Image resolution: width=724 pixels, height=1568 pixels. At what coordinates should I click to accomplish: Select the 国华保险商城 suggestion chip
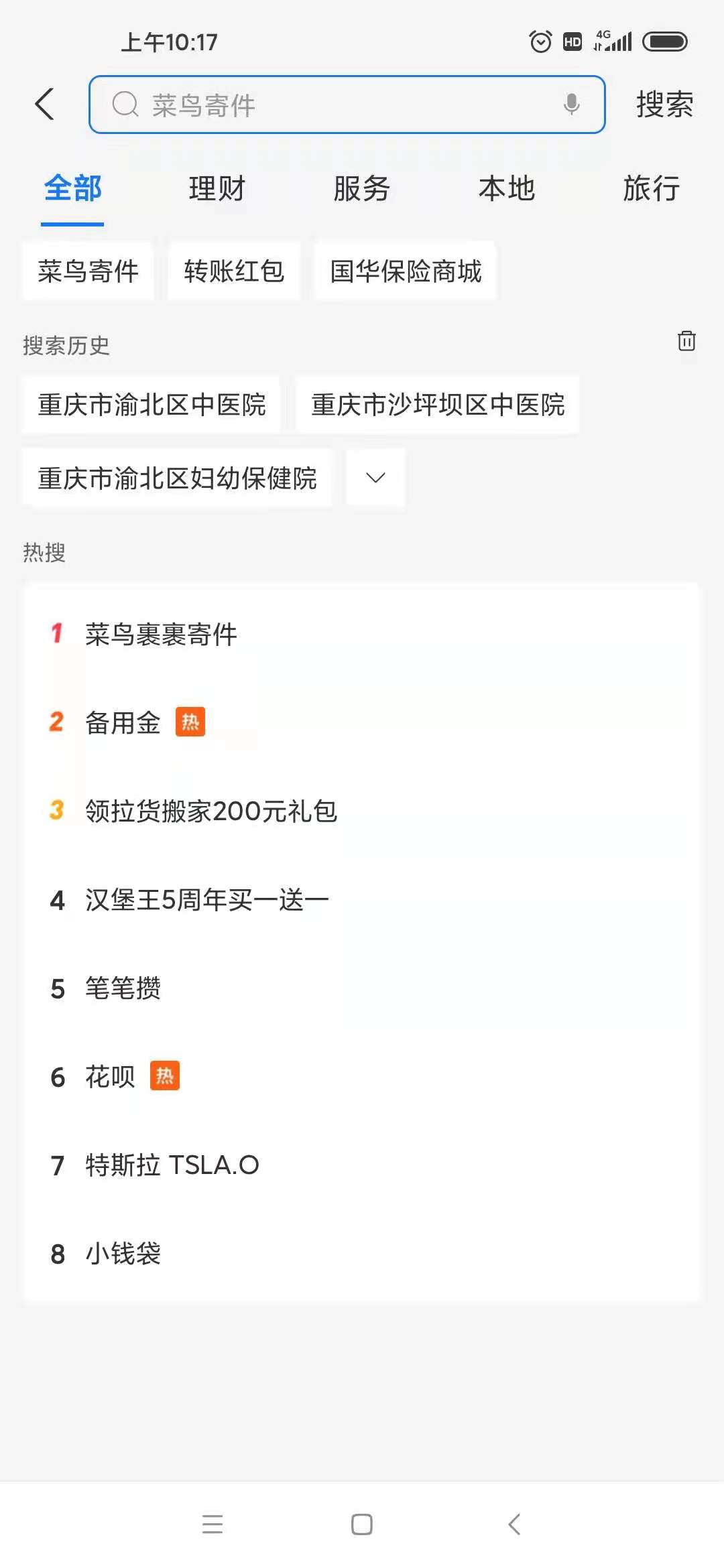point(406,271)
